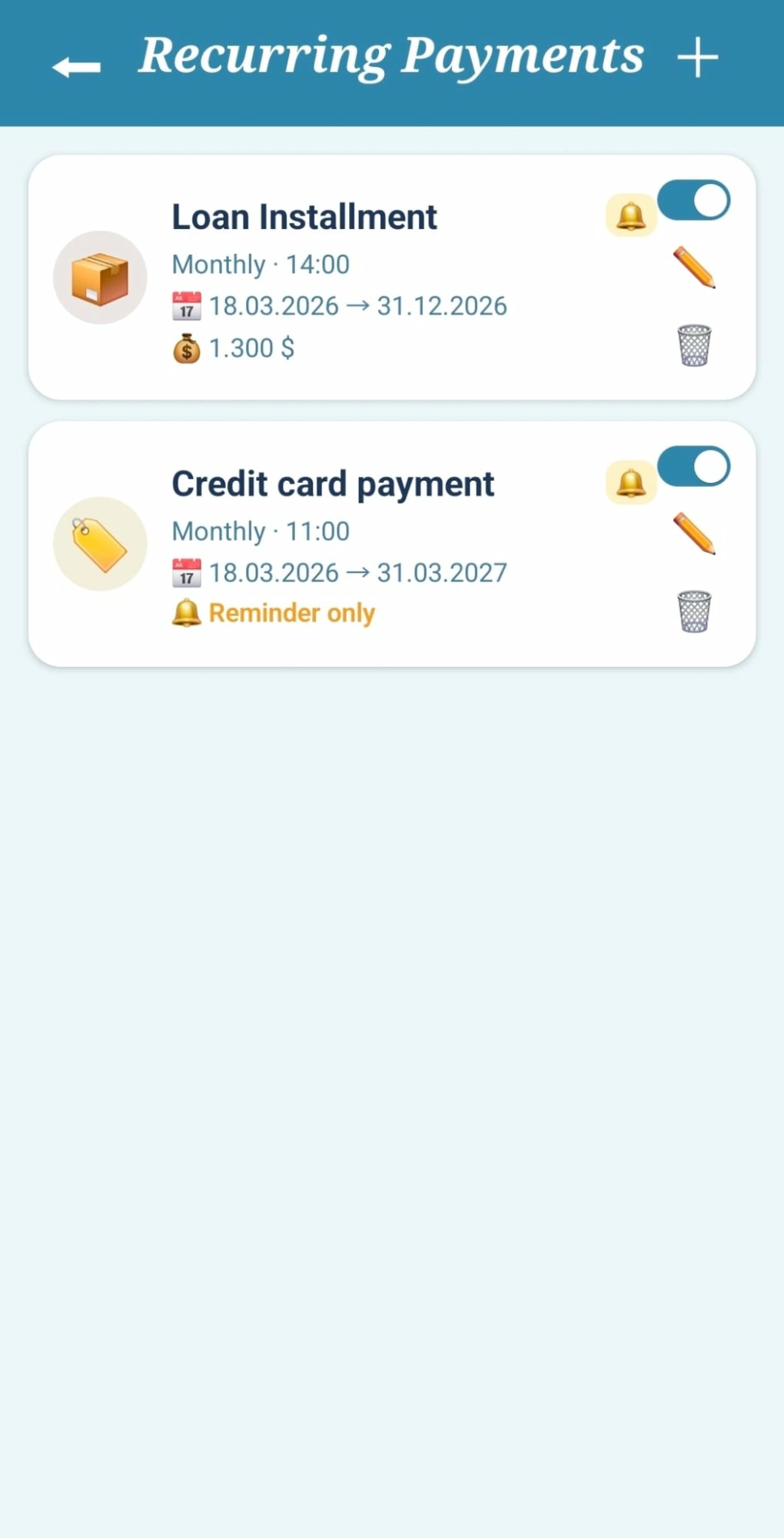784x1540 pixels.
Task: Click the yellow tag icon on Credit card payment
Action: point(99,544)
